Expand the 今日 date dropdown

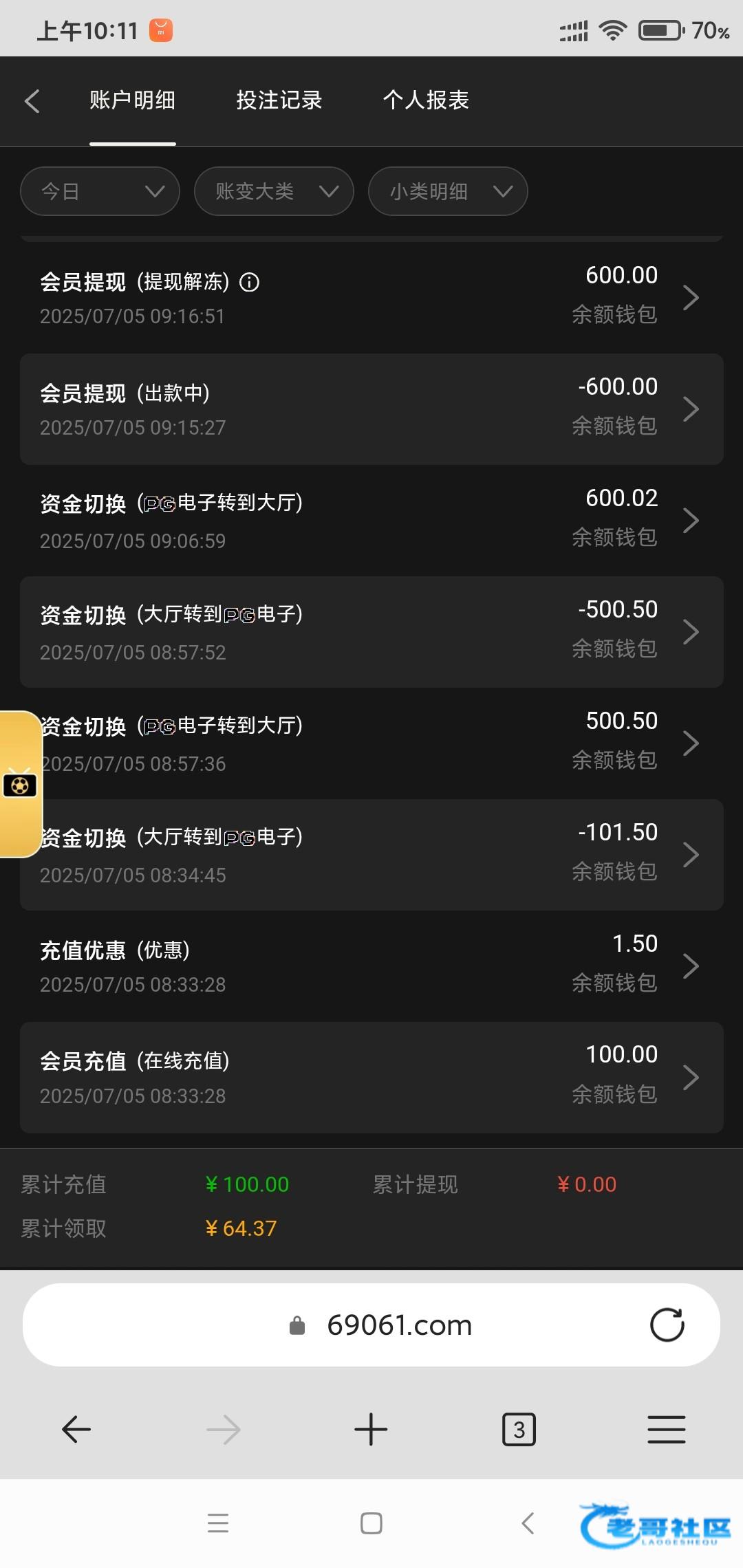[x=100, y=191]
